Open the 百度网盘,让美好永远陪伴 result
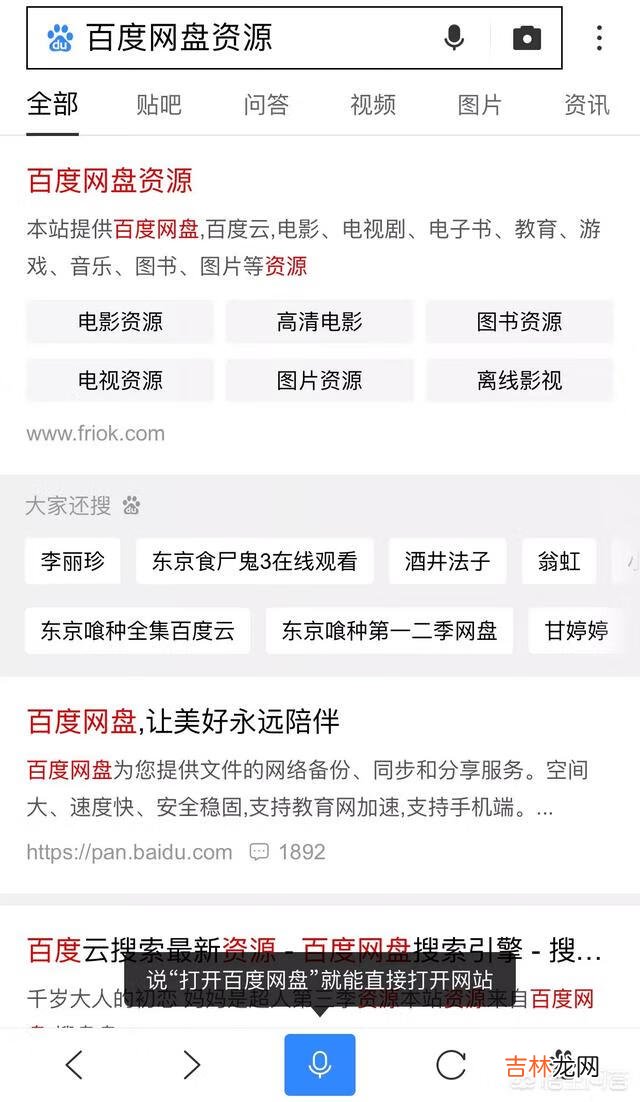640x1102 pixels. pos(183,721)
